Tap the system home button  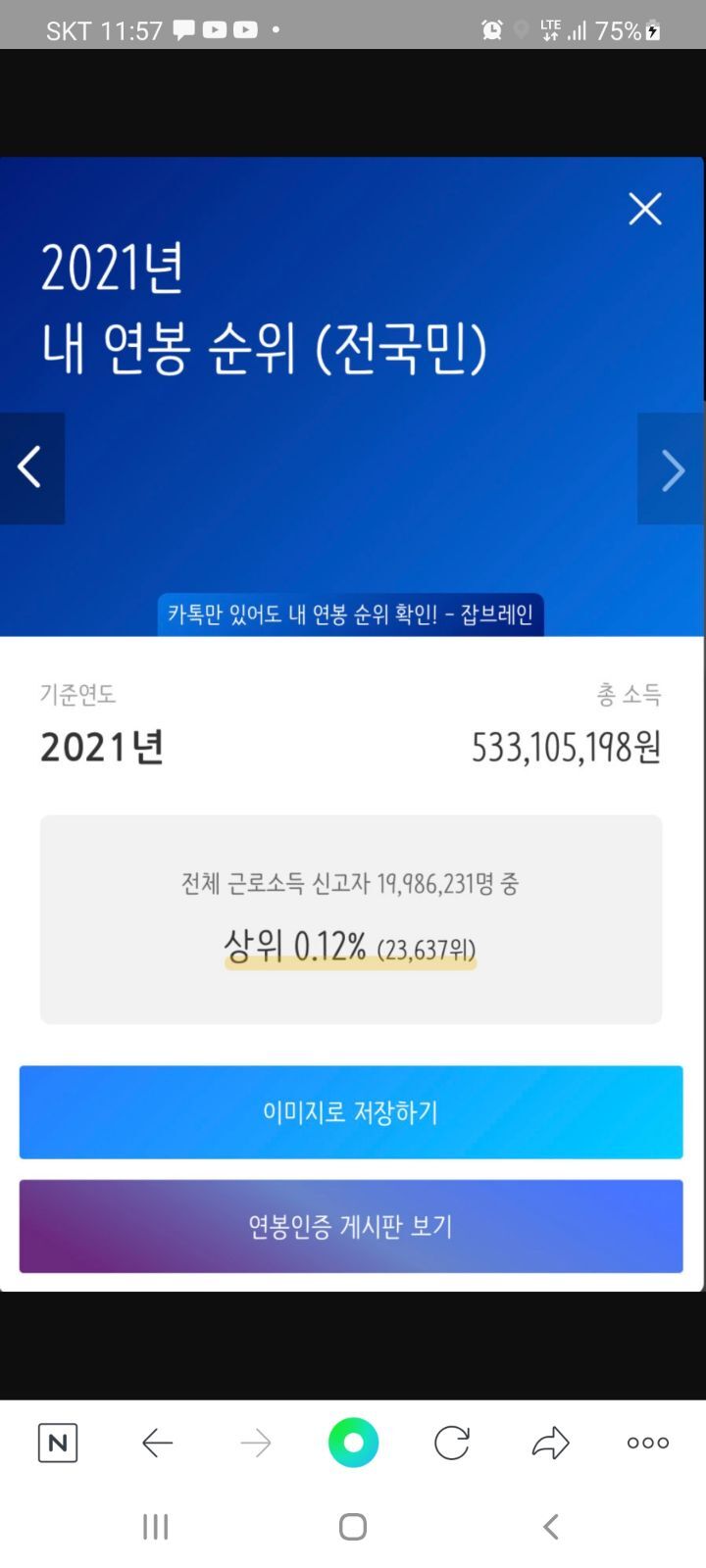pos(353,1526)
